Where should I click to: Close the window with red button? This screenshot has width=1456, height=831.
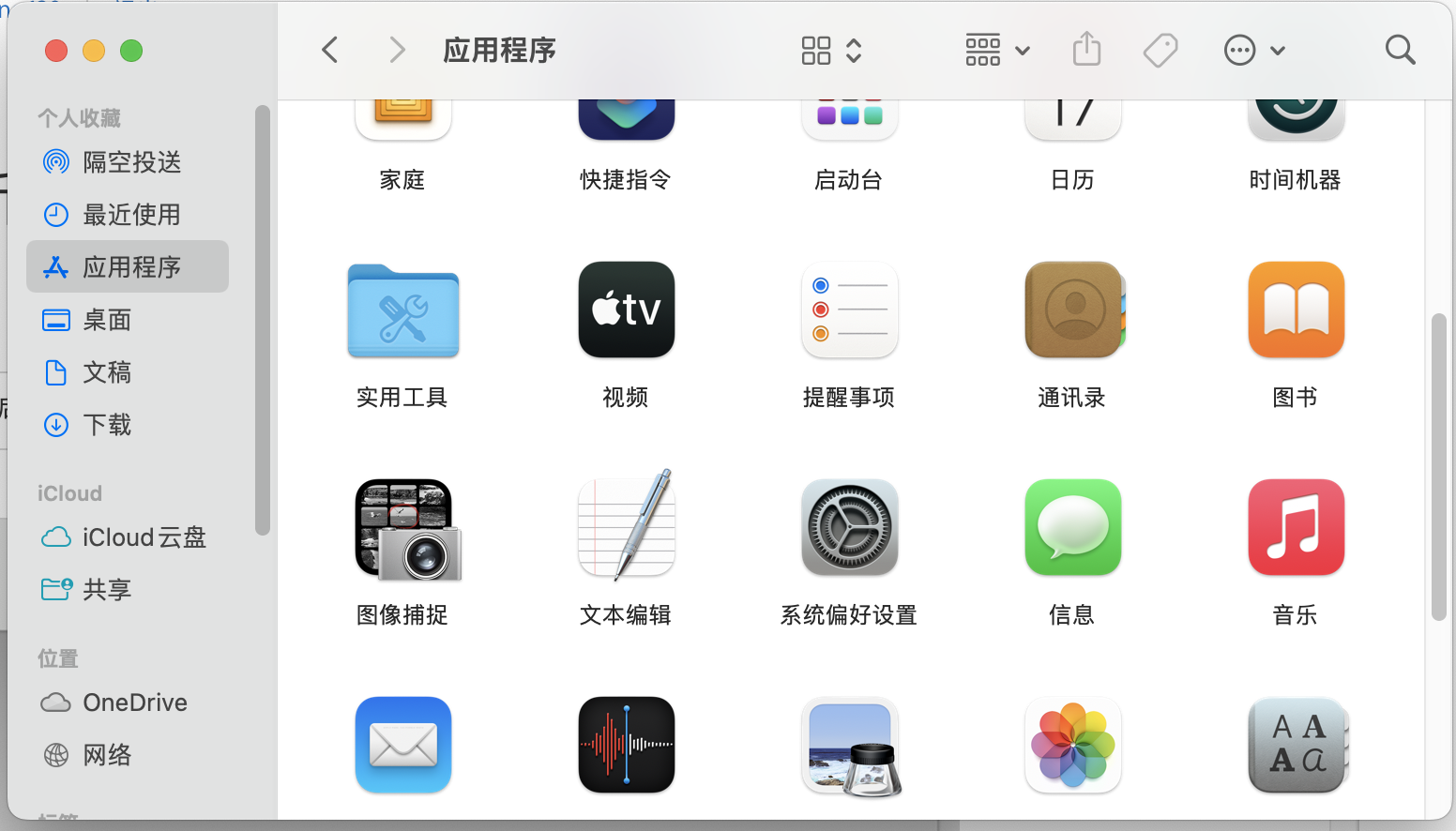[56, 51]
